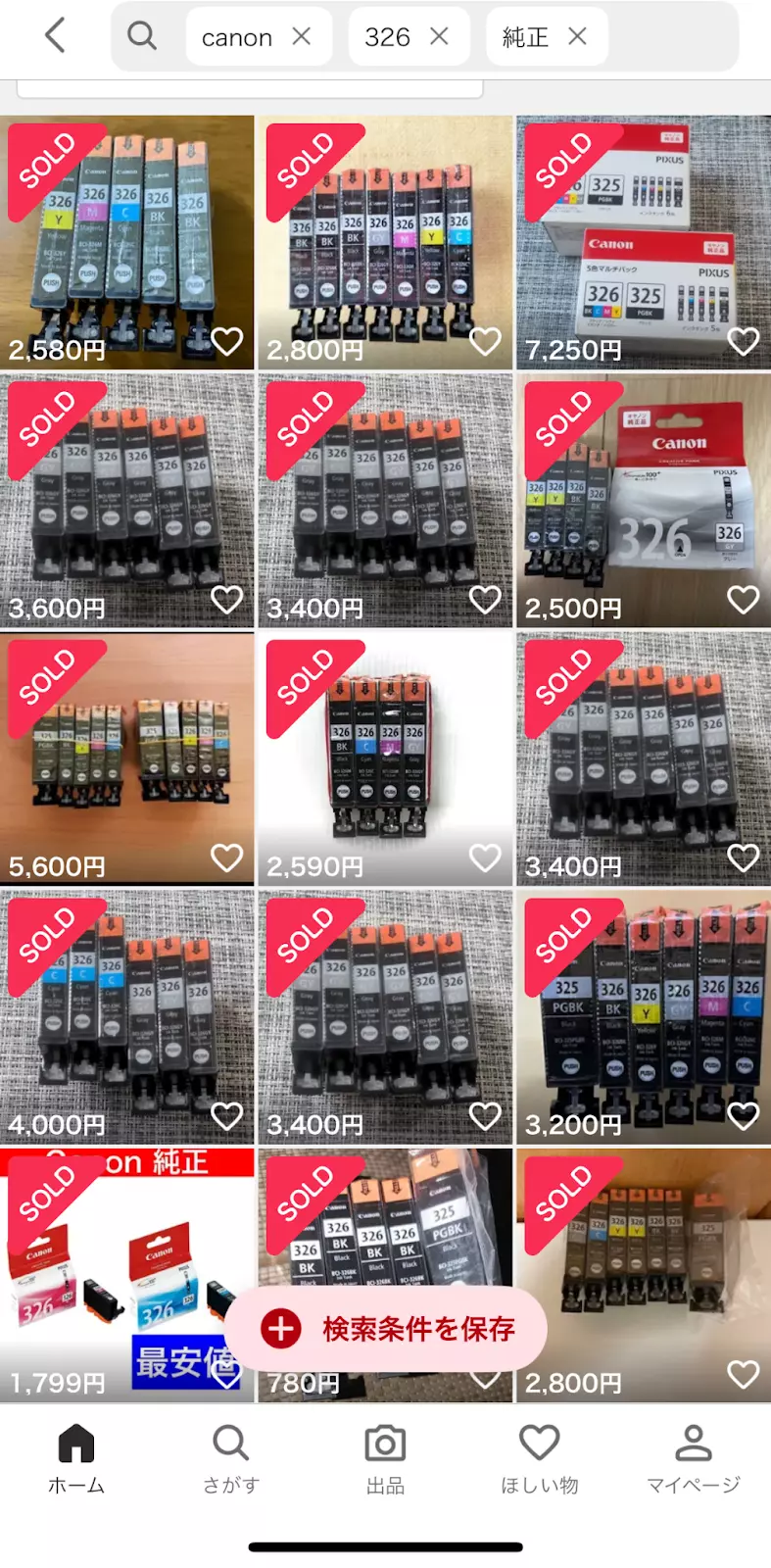Open the 7,250円 PIXUS multipack listing
The height and width of the screenshot is (1568, 771).
643,235
